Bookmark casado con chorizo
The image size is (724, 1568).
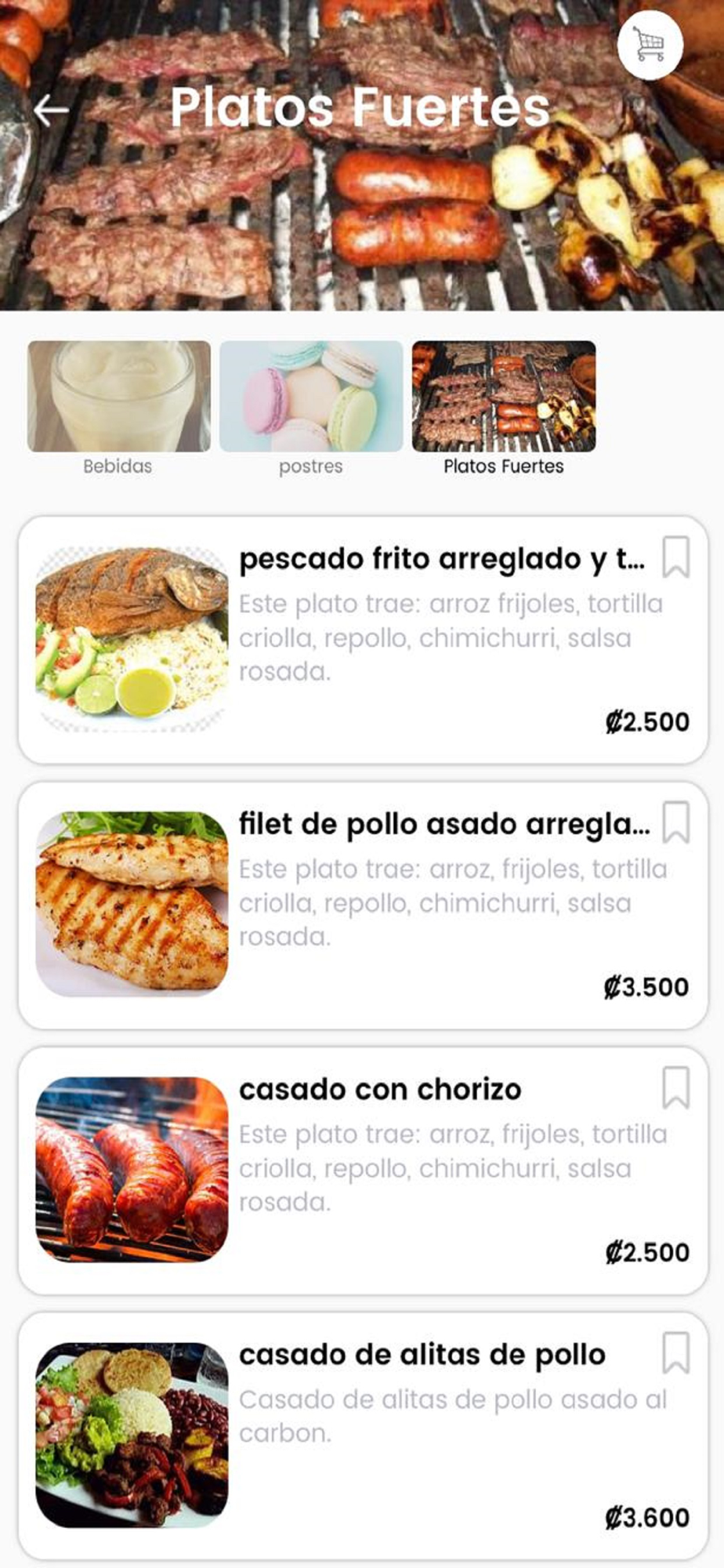click(x=675, y=1087)
